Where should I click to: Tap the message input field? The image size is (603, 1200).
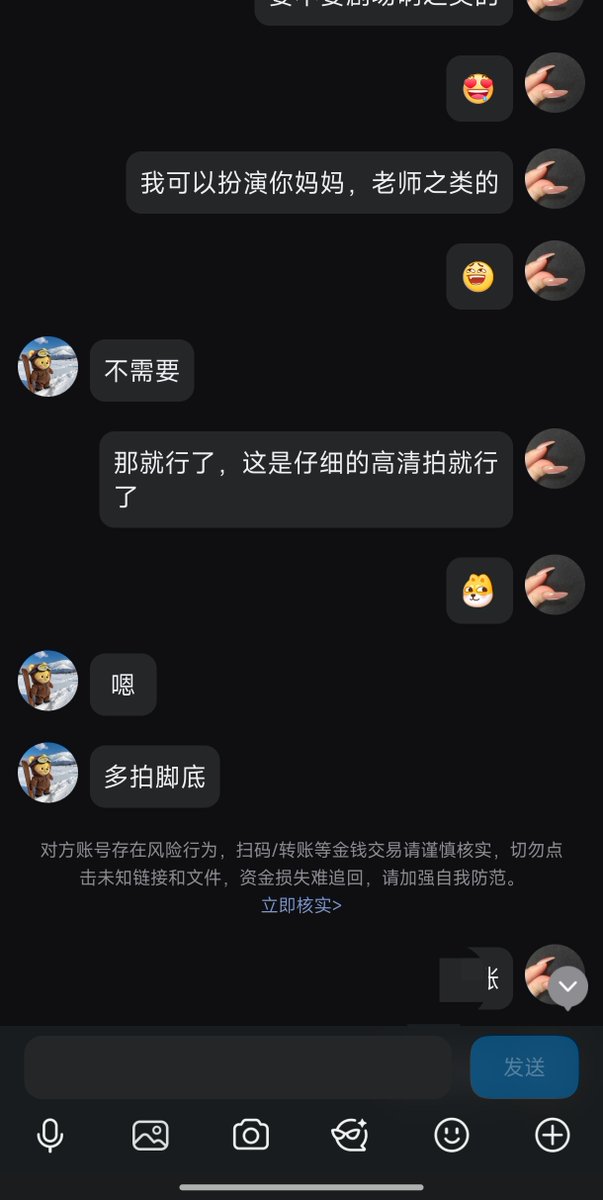(237, 1067)
